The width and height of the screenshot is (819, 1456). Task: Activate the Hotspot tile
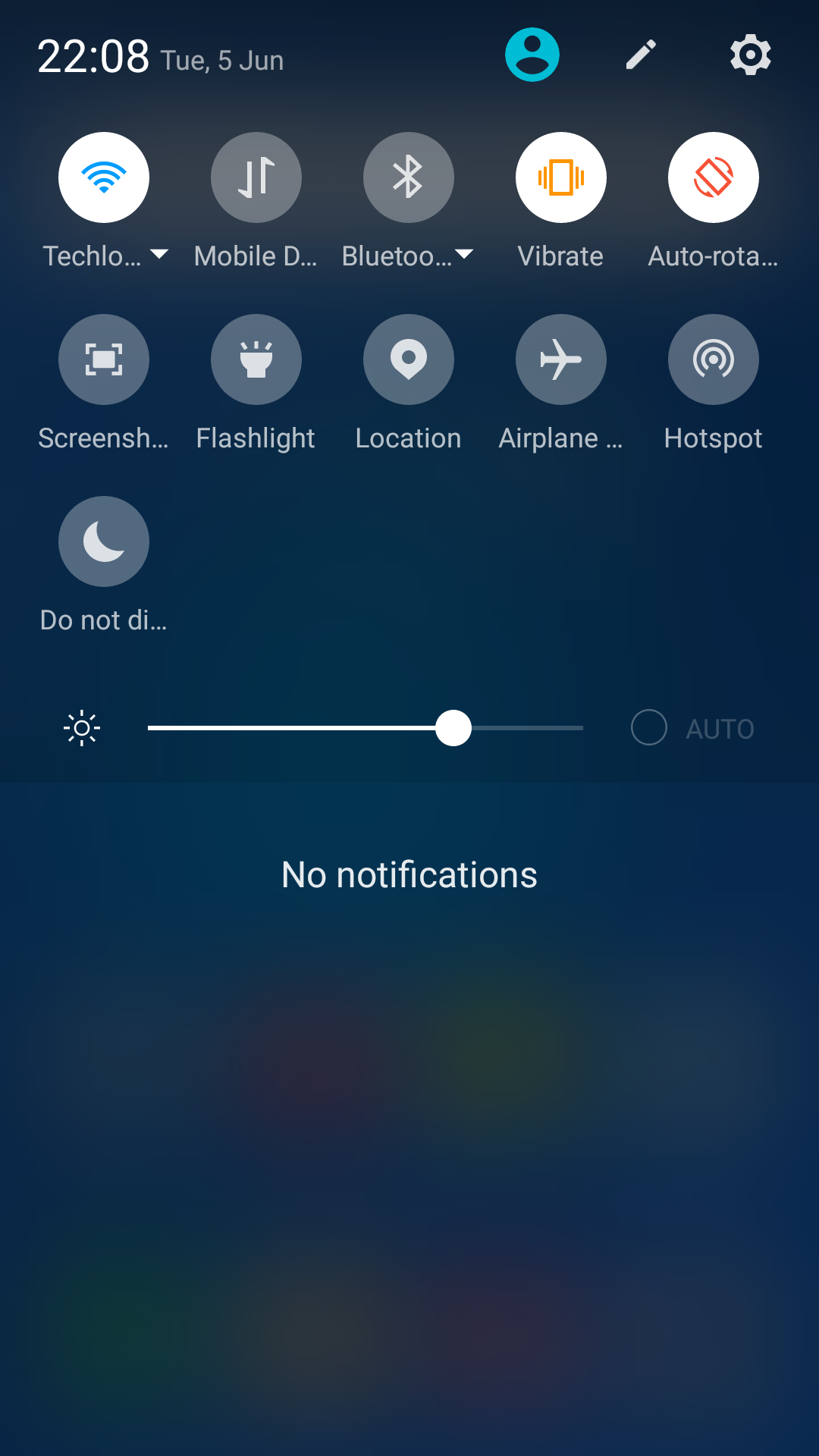tap(714, 359)
